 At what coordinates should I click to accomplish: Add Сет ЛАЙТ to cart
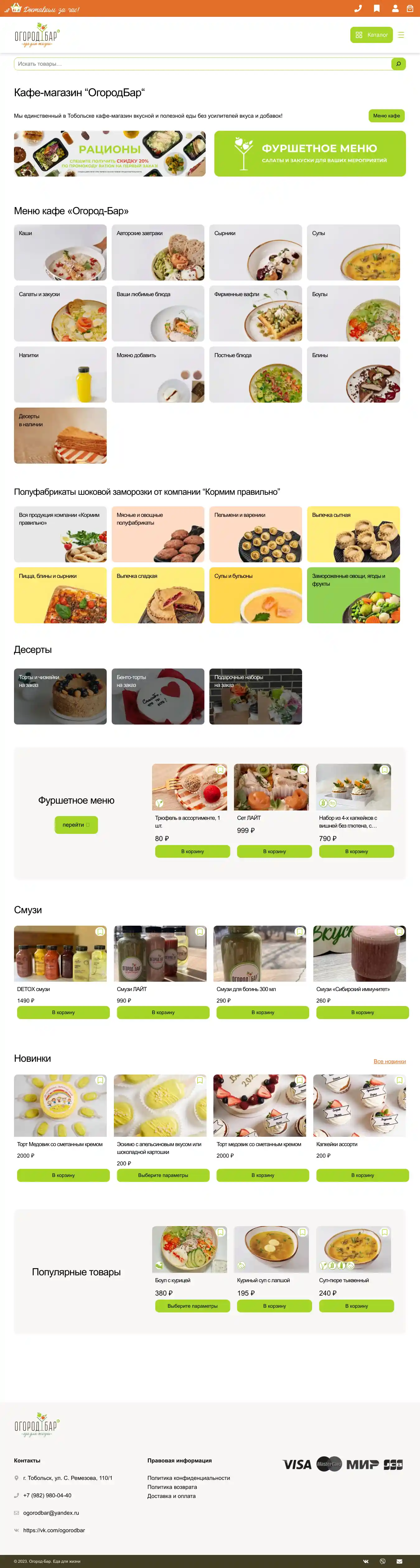[x=274, y=851]
